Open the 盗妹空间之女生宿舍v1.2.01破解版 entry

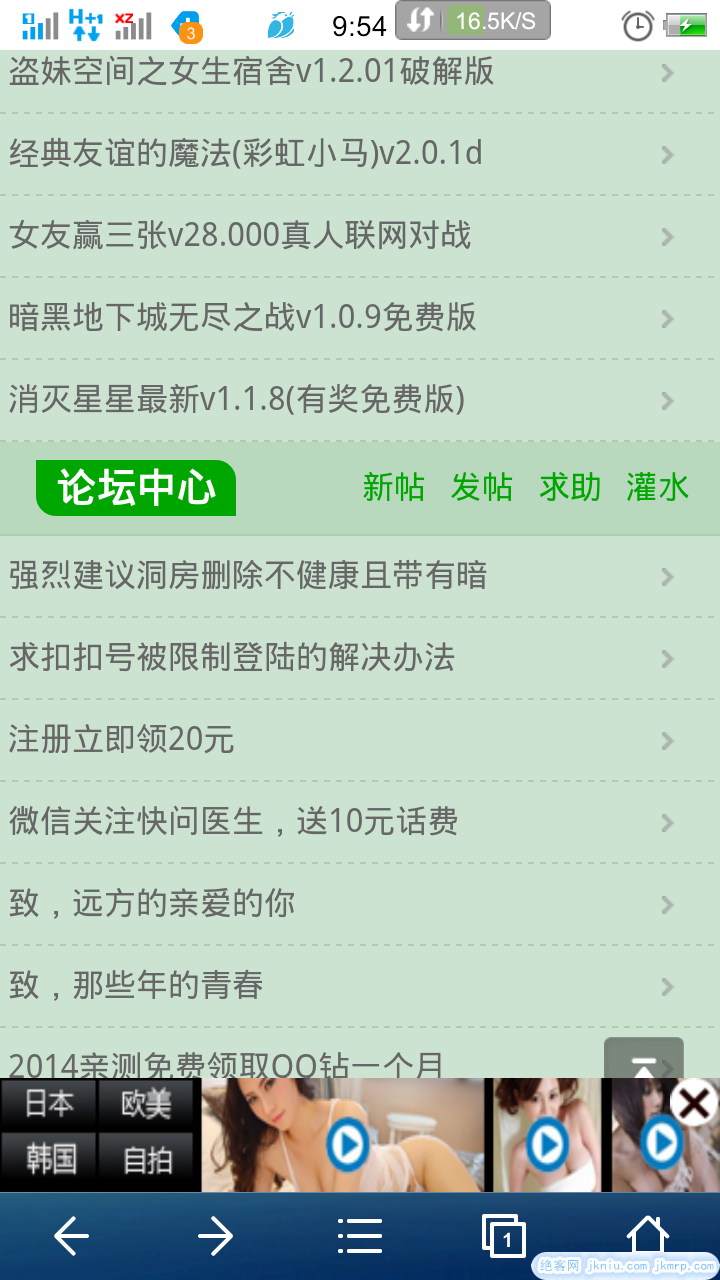[252, 72]
